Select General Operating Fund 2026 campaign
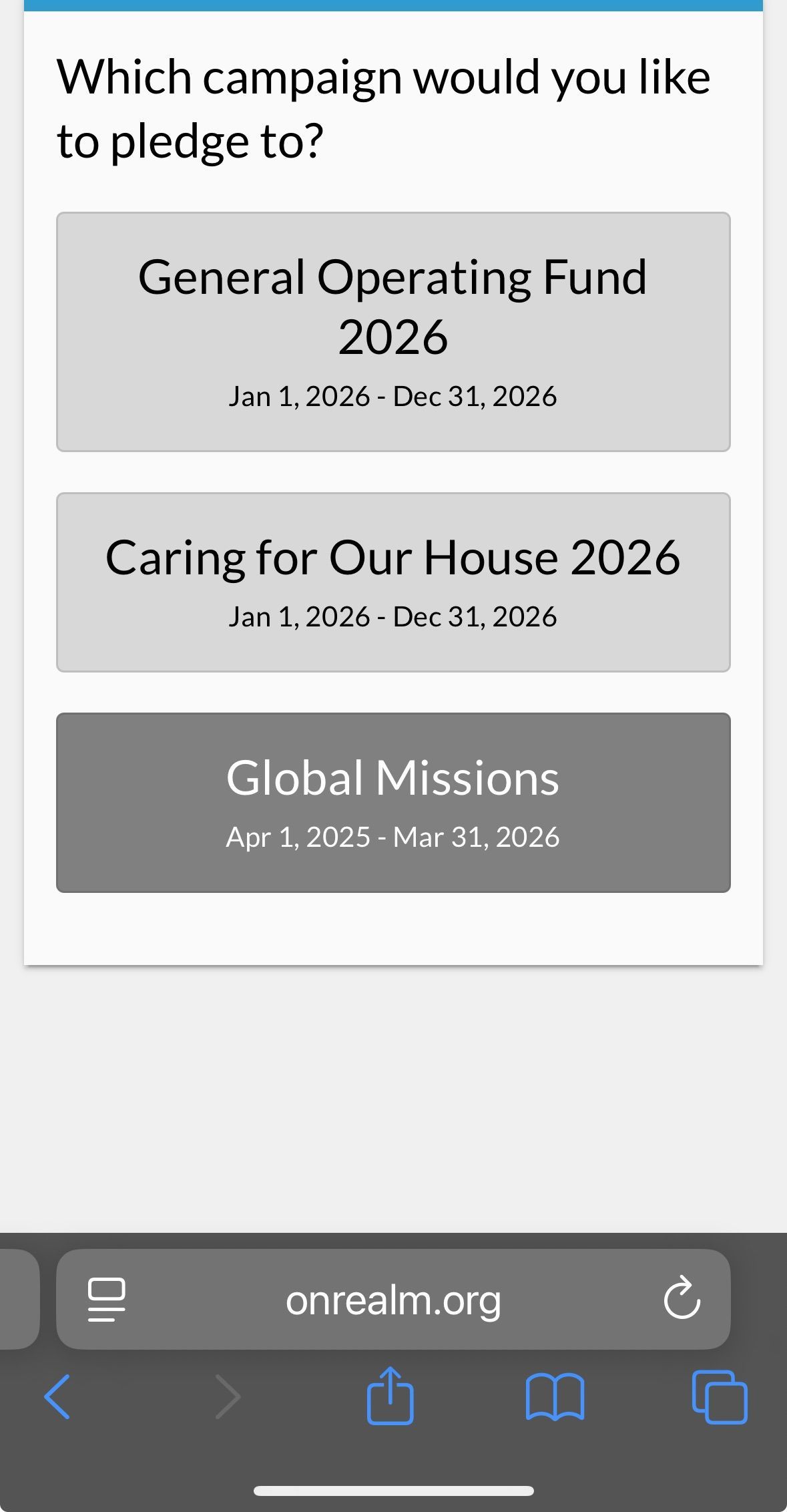787x1512 pixels. [x=393, y=332]
